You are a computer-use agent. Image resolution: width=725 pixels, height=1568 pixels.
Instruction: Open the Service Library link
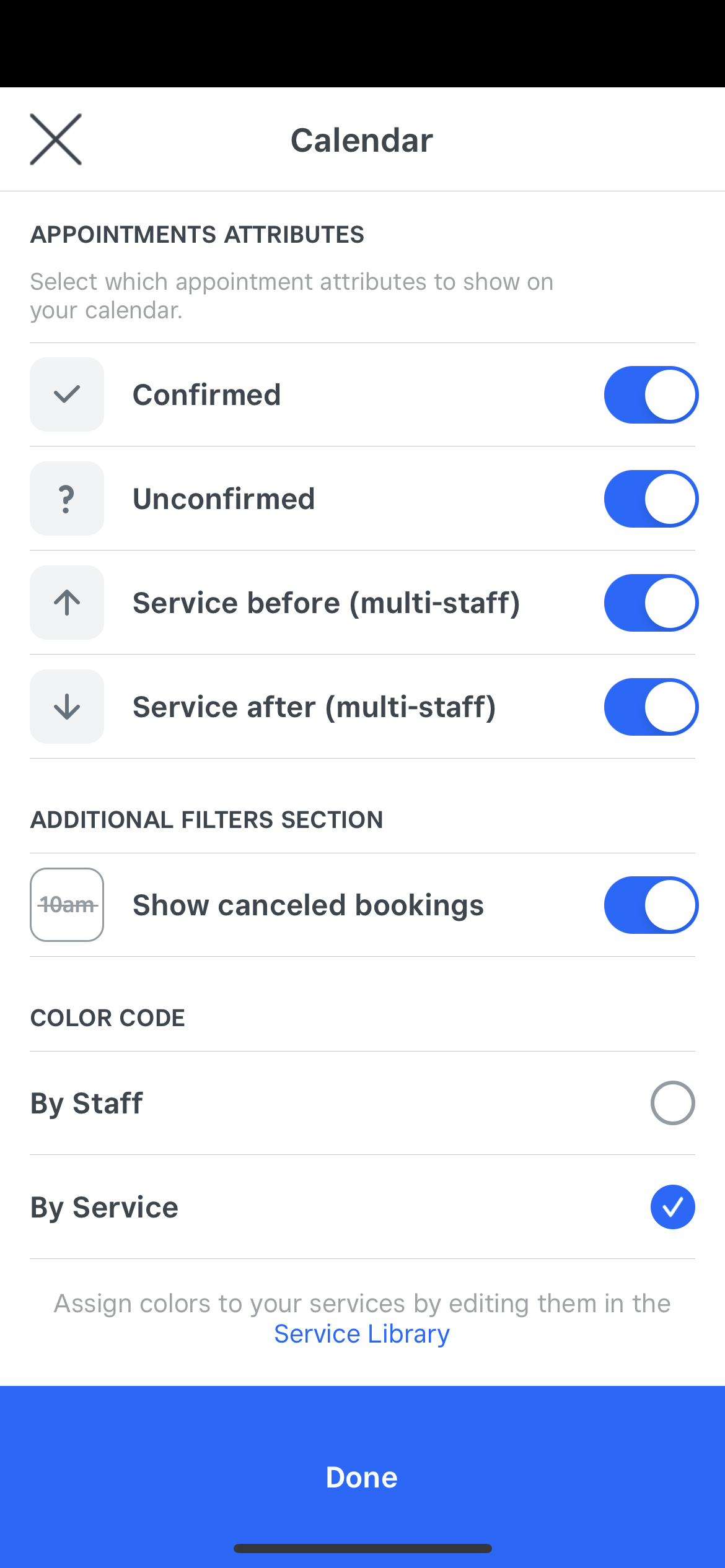click(362, 1334)
